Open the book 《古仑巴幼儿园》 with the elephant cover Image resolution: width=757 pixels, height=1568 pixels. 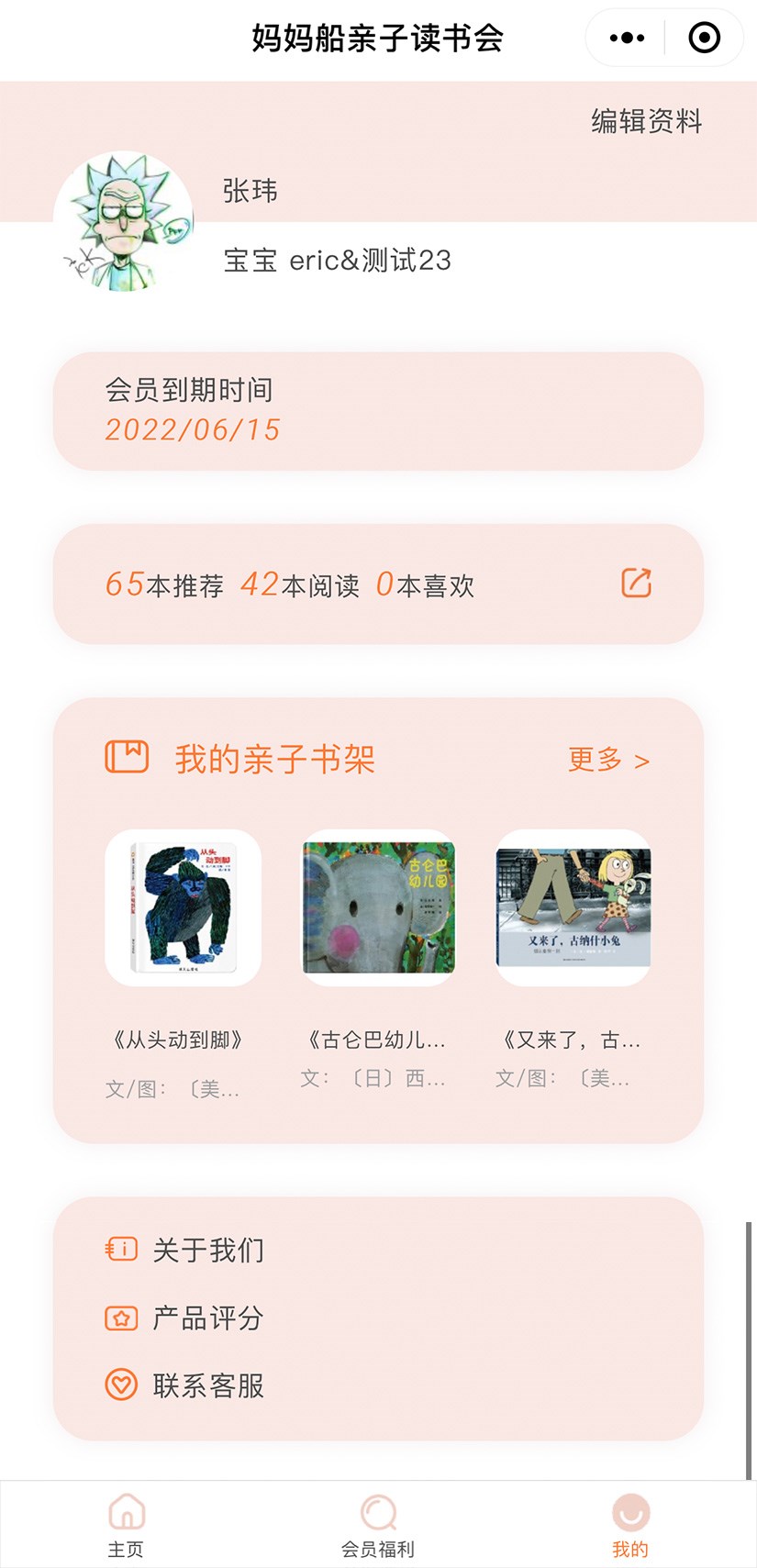tap(378, 907)
